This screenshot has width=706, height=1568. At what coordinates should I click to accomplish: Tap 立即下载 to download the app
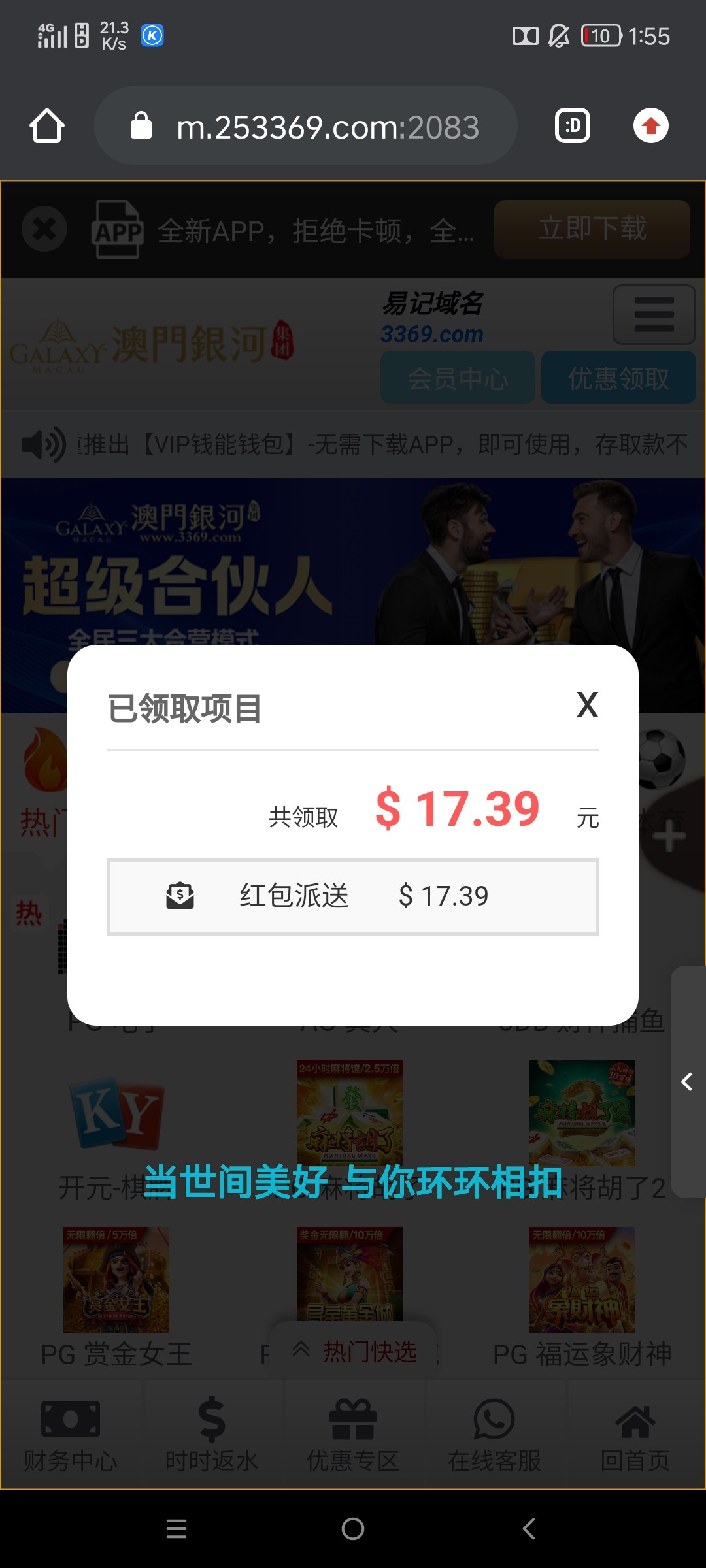click(x=592, y=229)
